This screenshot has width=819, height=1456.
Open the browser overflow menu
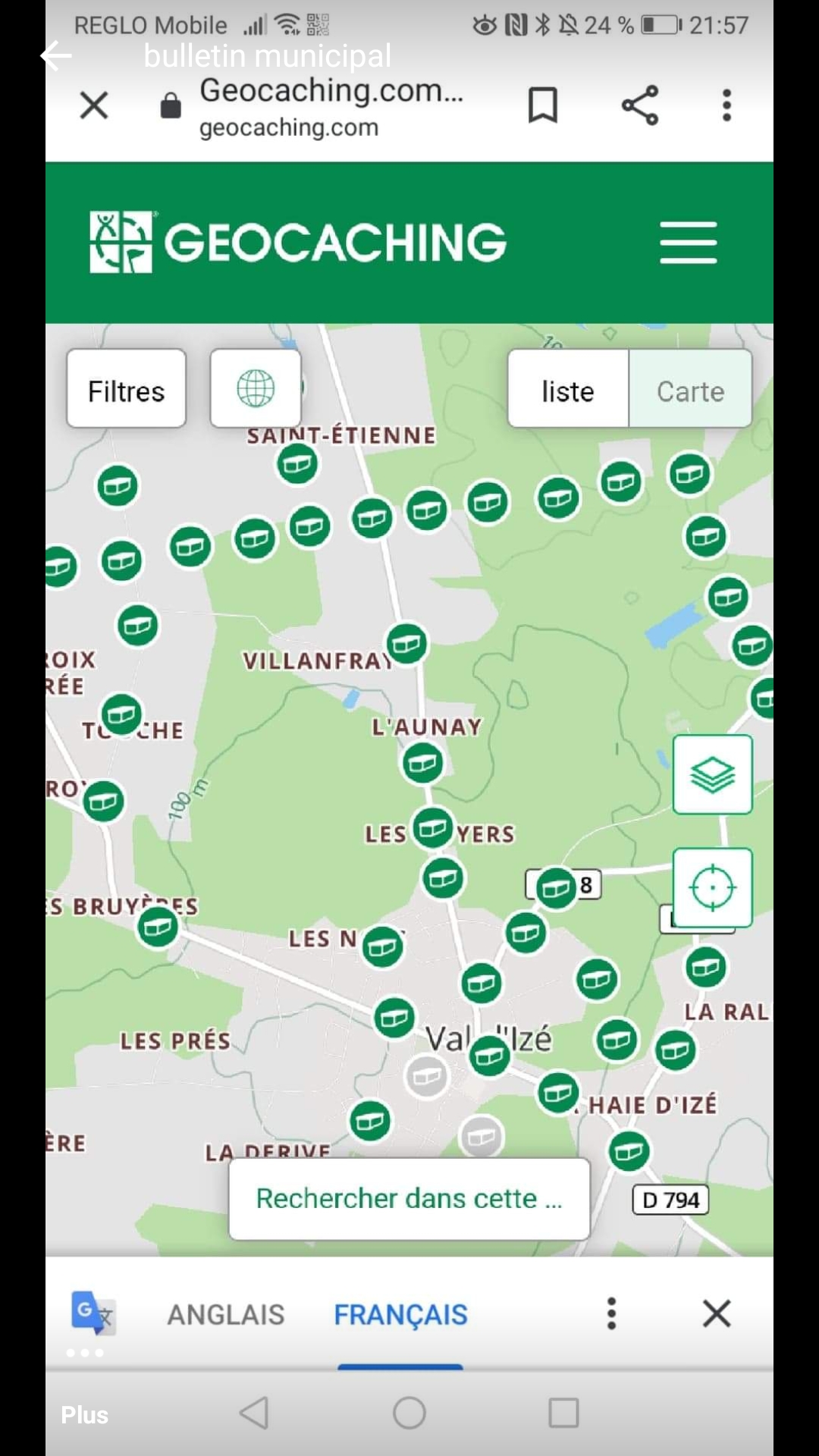coord(726,105)
